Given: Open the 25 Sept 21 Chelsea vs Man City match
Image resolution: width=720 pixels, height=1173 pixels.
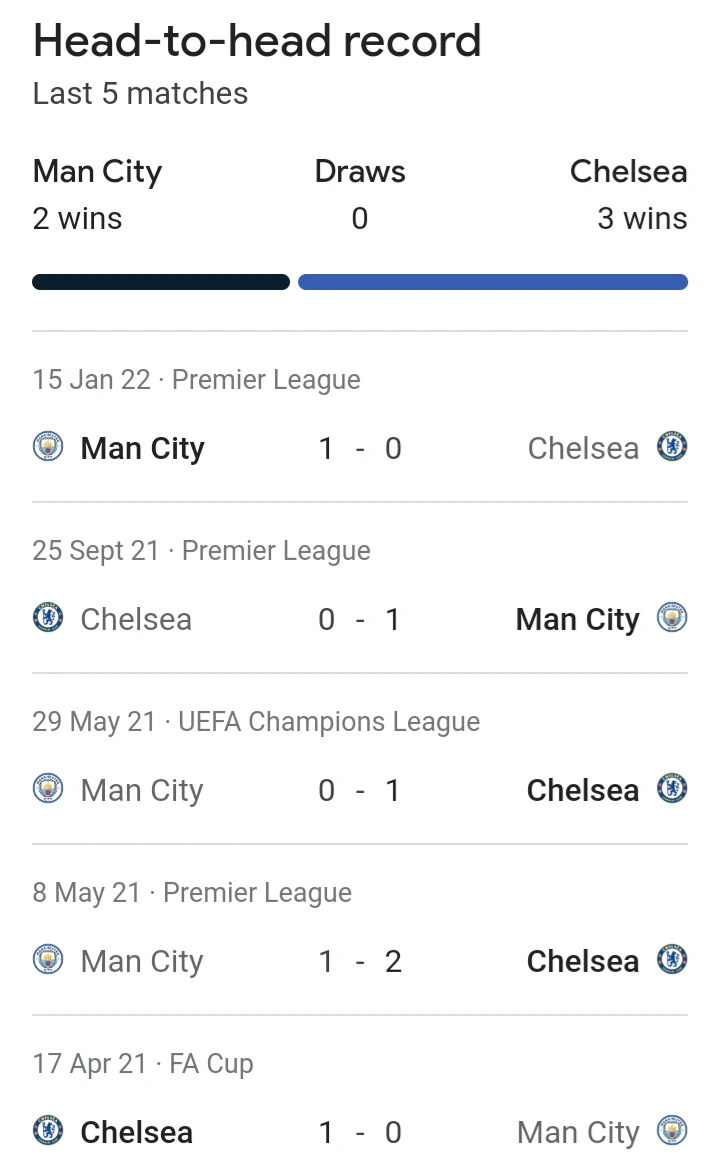Looking at the screenshot, I should click(360, 588).
